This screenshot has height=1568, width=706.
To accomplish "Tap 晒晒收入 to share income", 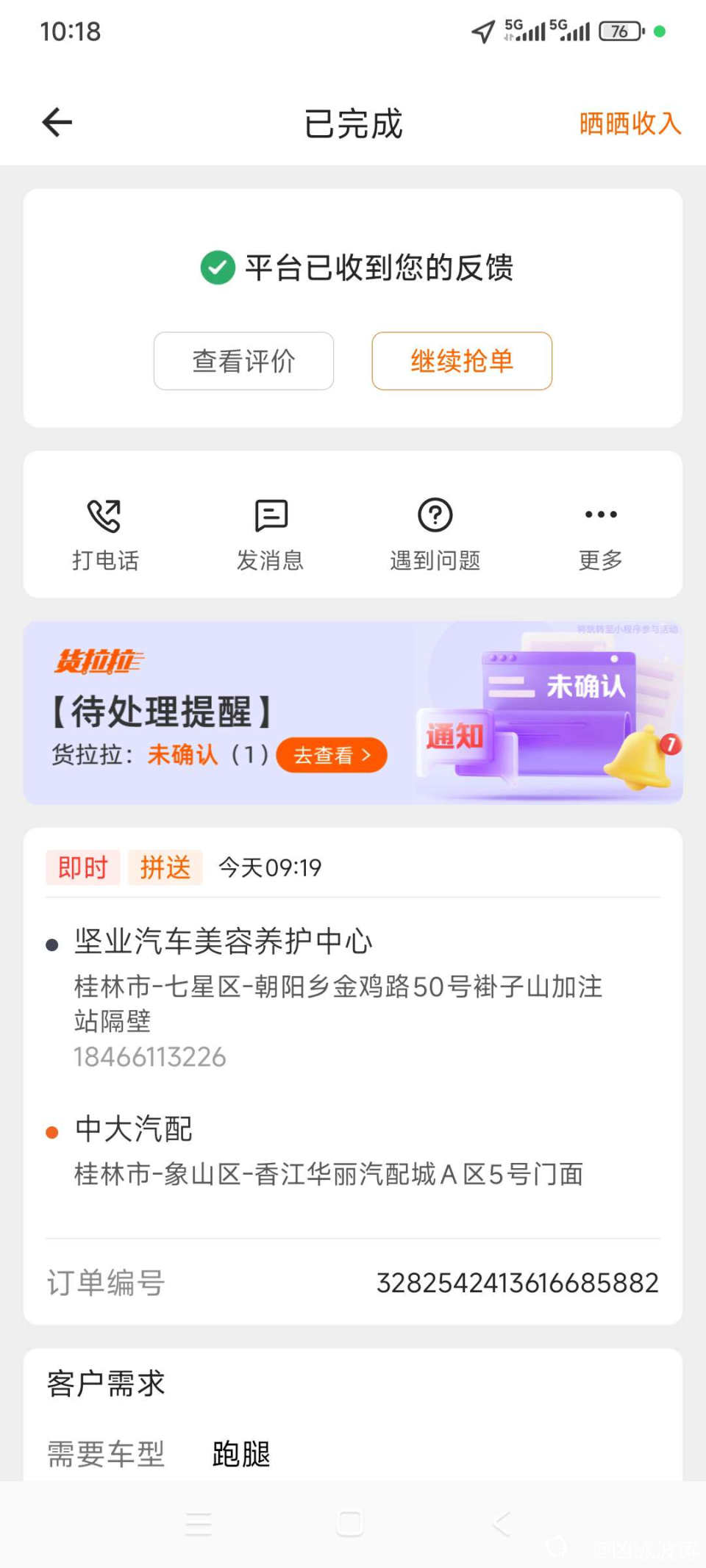I will coord(630,123).
